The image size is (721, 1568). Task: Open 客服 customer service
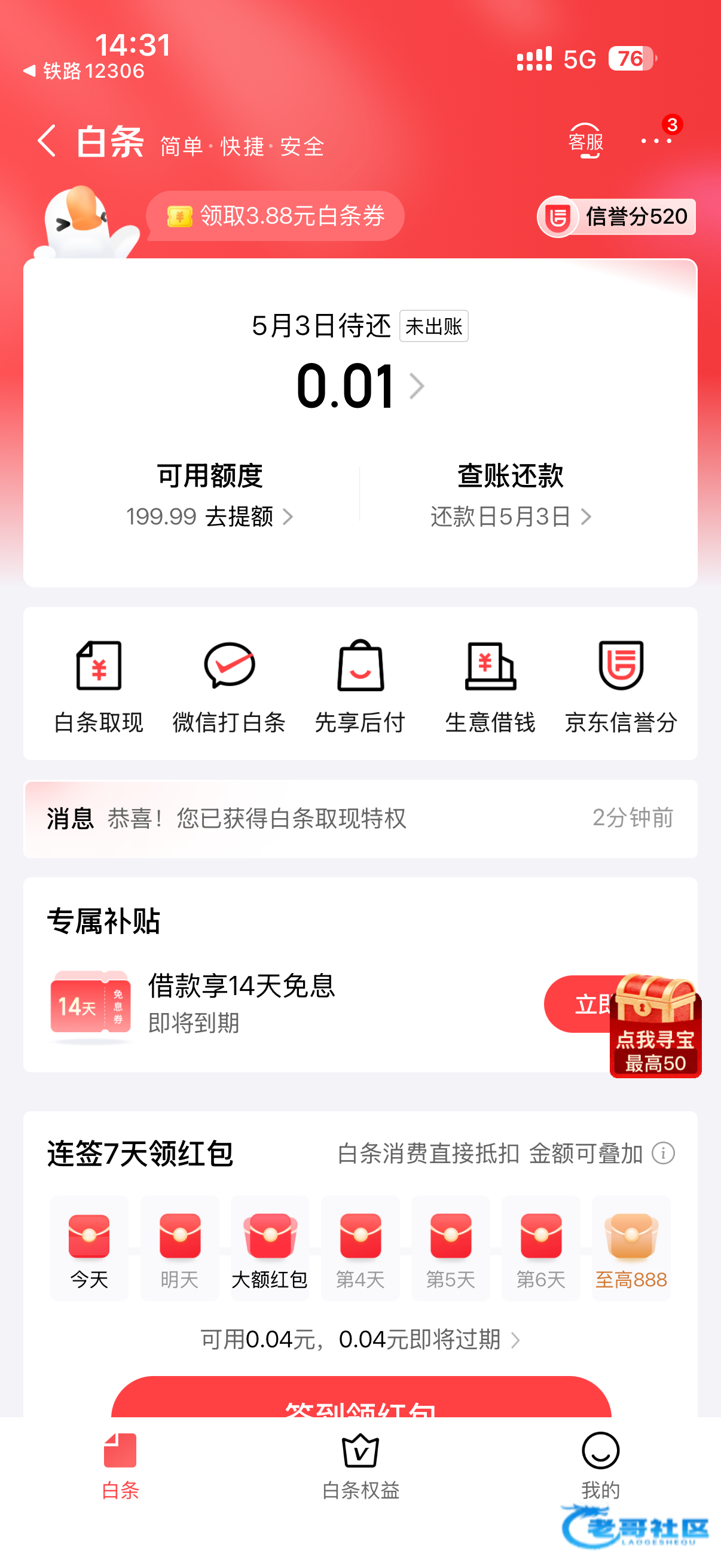click(x=585, y=141)
